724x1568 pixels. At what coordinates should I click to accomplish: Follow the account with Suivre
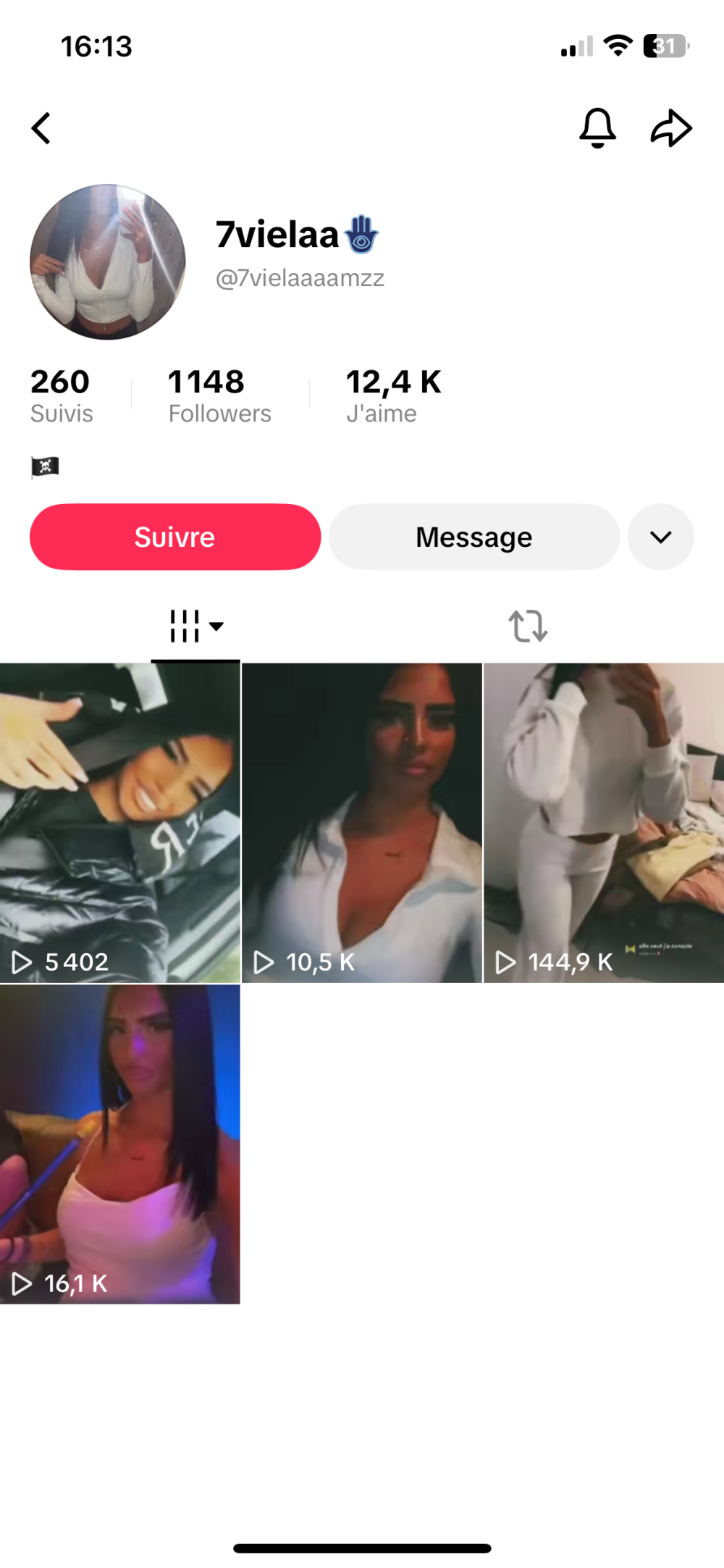click(175, 537)
